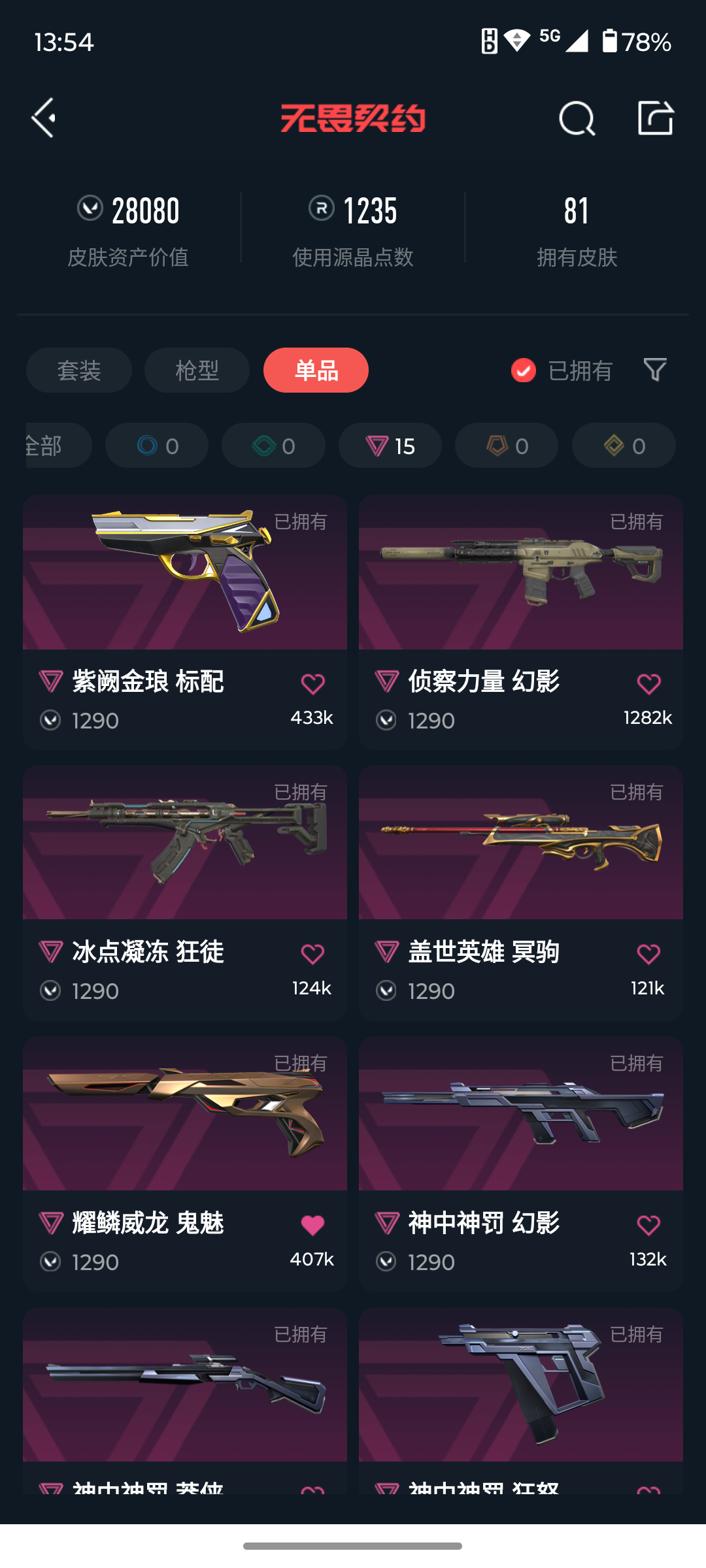Open the 盖世英雄 冥驹 skin card
Viewport: 706px width, 1568px height.
521,893
